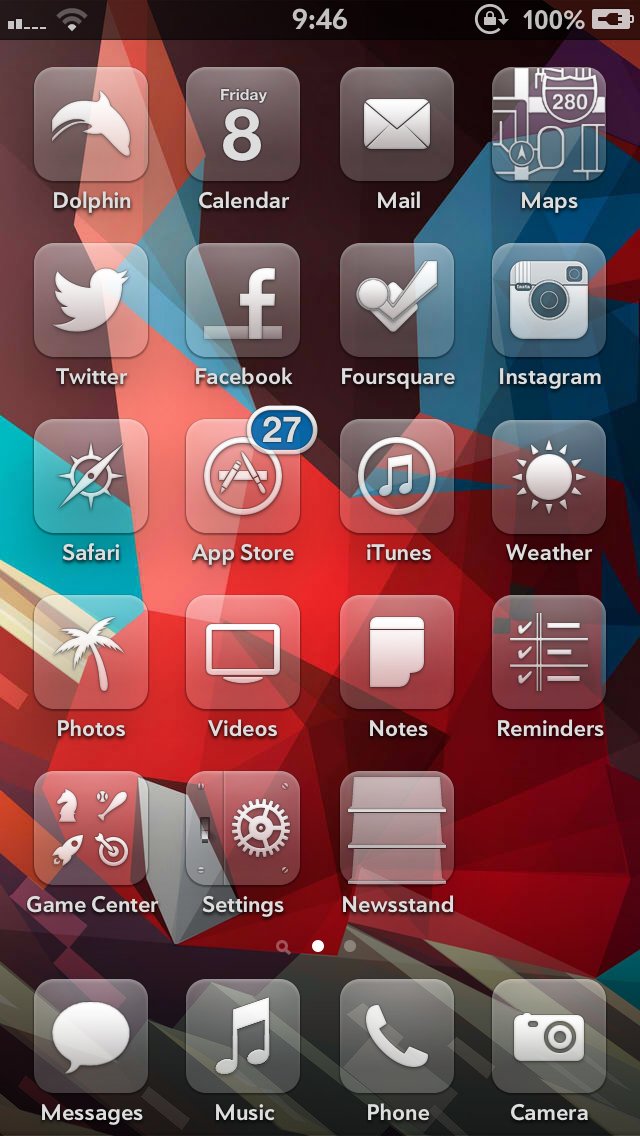Open the Dolphin browser app
This screenshot has height=1136, width=640.
coord(91,125)
